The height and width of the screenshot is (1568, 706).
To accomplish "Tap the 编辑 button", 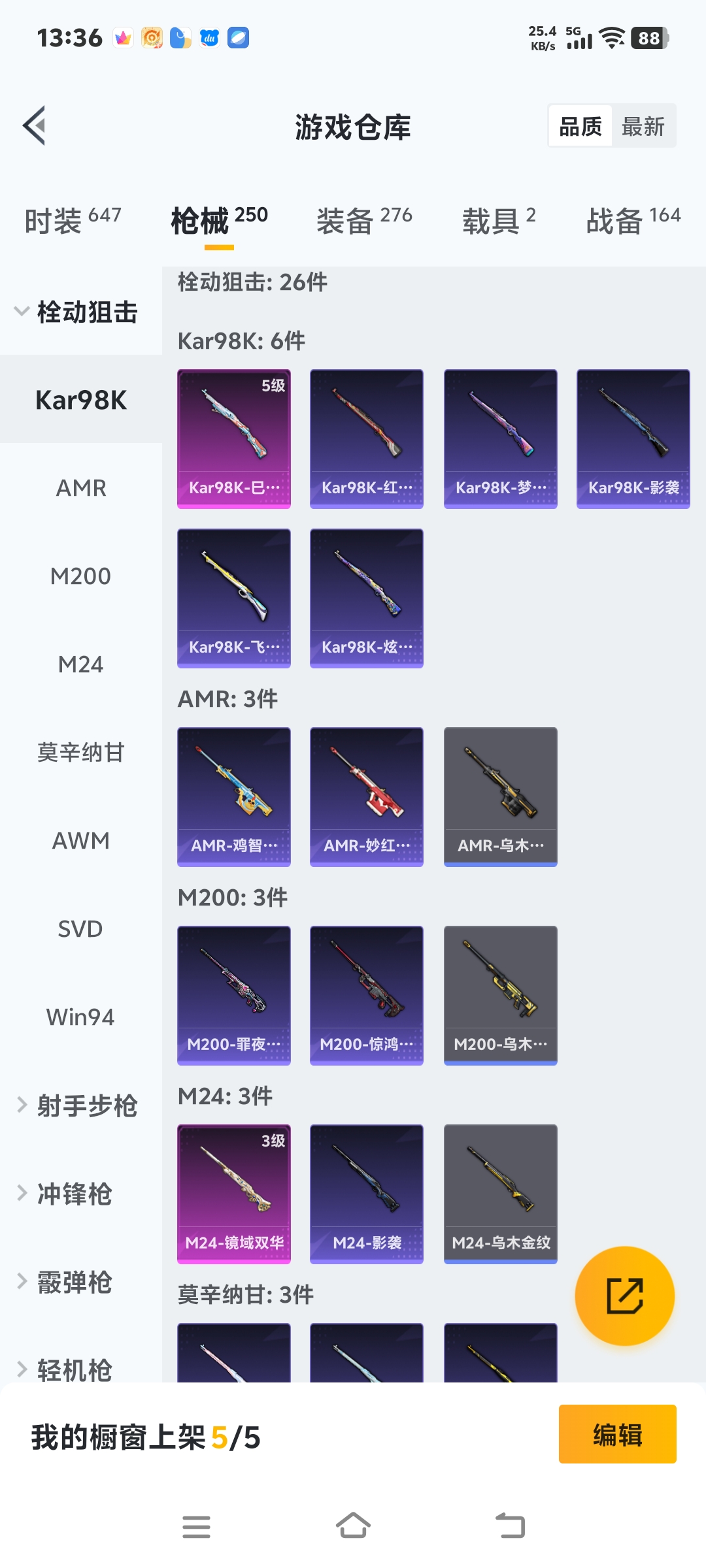I will 617,1434.
